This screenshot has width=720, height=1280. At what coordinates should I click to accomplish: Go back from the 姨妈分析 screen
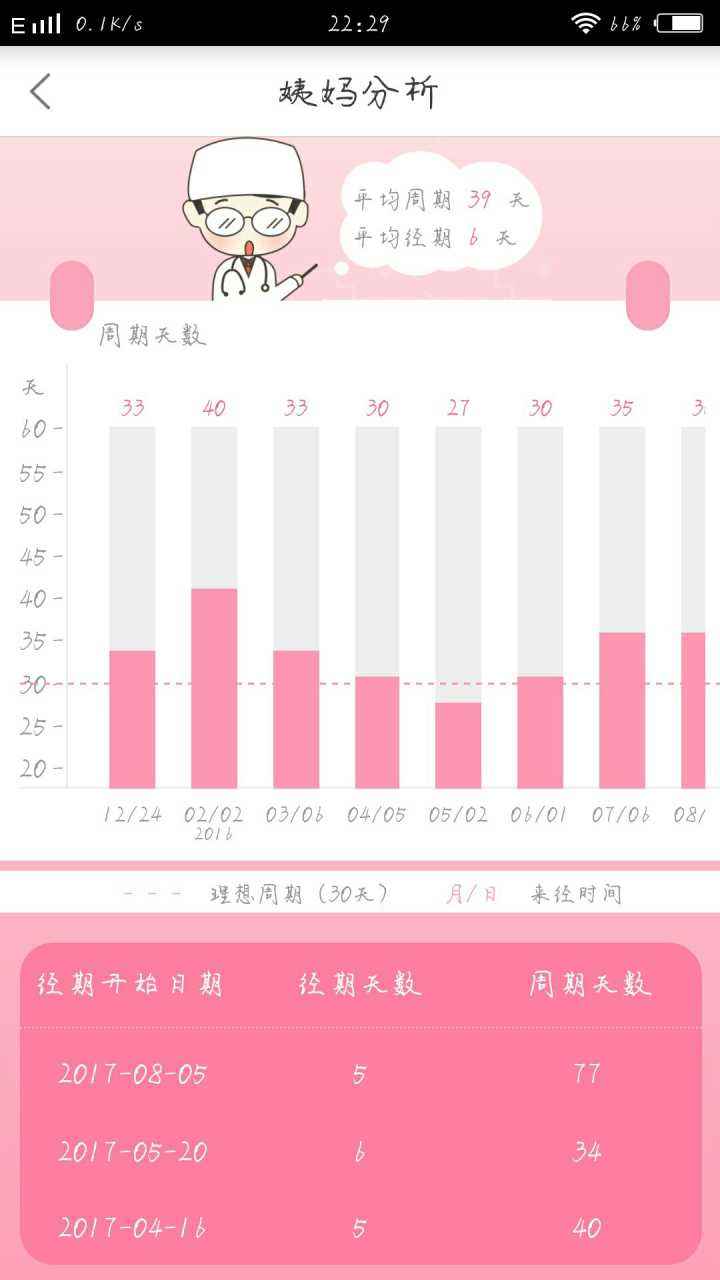pyautogui.click(x=40, y=92)
